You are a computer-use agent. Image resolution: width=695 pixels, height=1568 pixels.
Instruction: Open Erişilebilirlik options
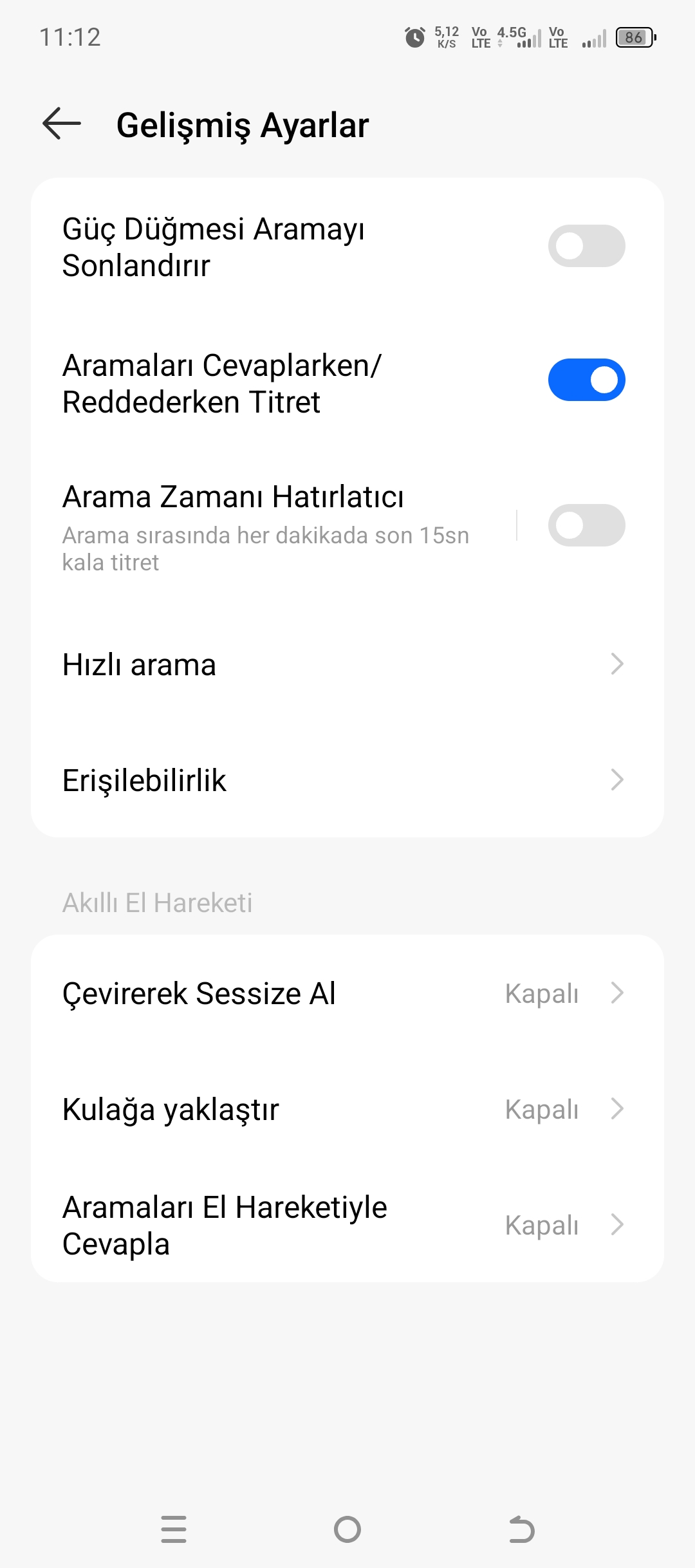pos(347,780)
